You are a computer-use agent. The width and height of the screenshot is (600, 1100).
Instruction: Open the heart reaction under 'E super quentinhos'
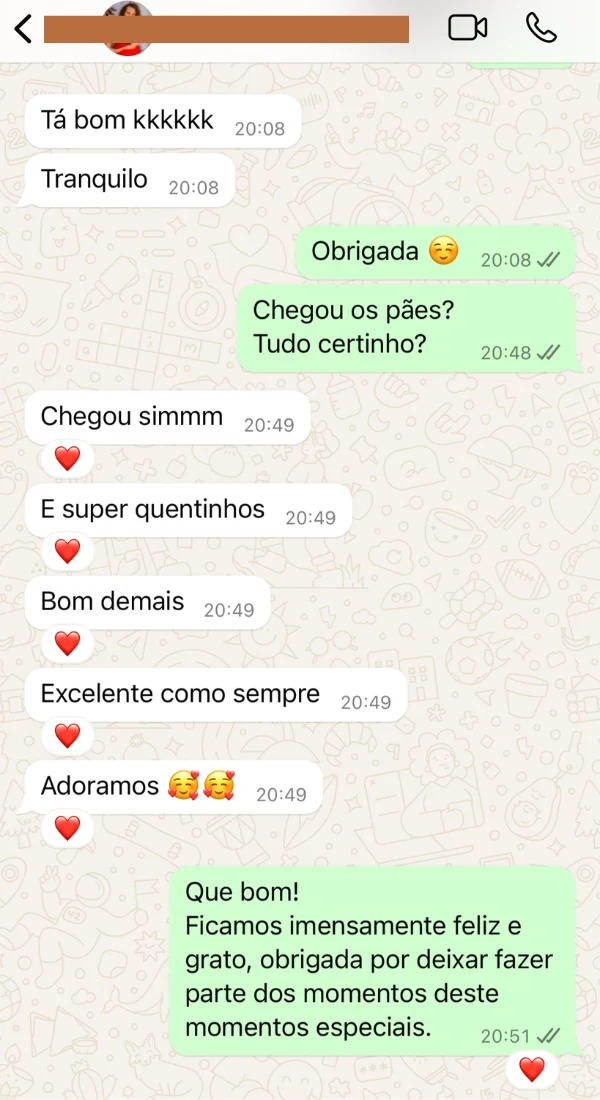[x=67, y=551]
